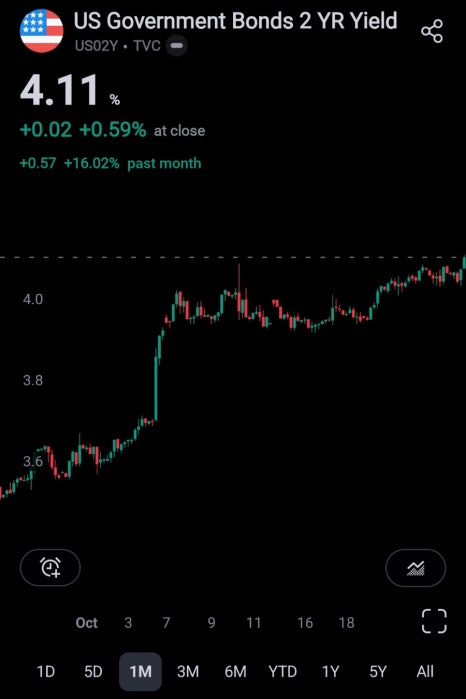Expand chart to fullscreen

pyautogui.click(x=434, y=621)
